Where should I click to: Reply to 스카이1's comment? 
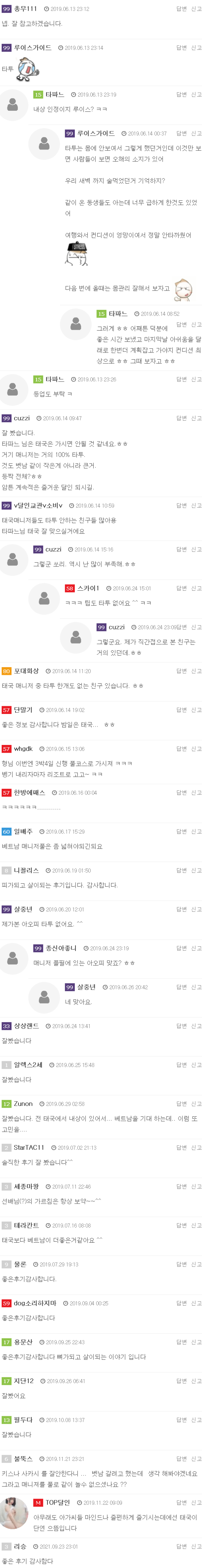coord(181,588)
